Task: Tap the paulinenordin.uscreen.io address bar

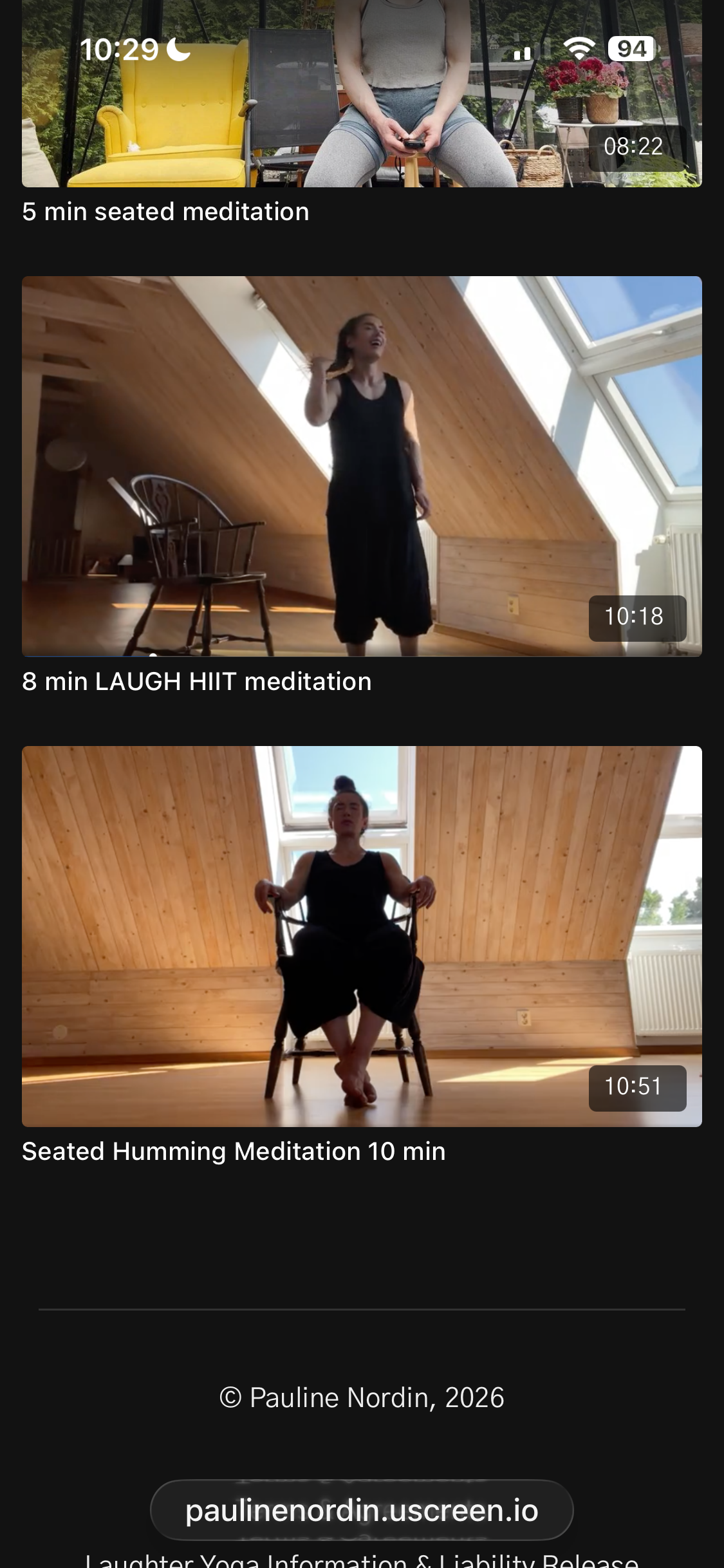Action: tap(362, 1510)
